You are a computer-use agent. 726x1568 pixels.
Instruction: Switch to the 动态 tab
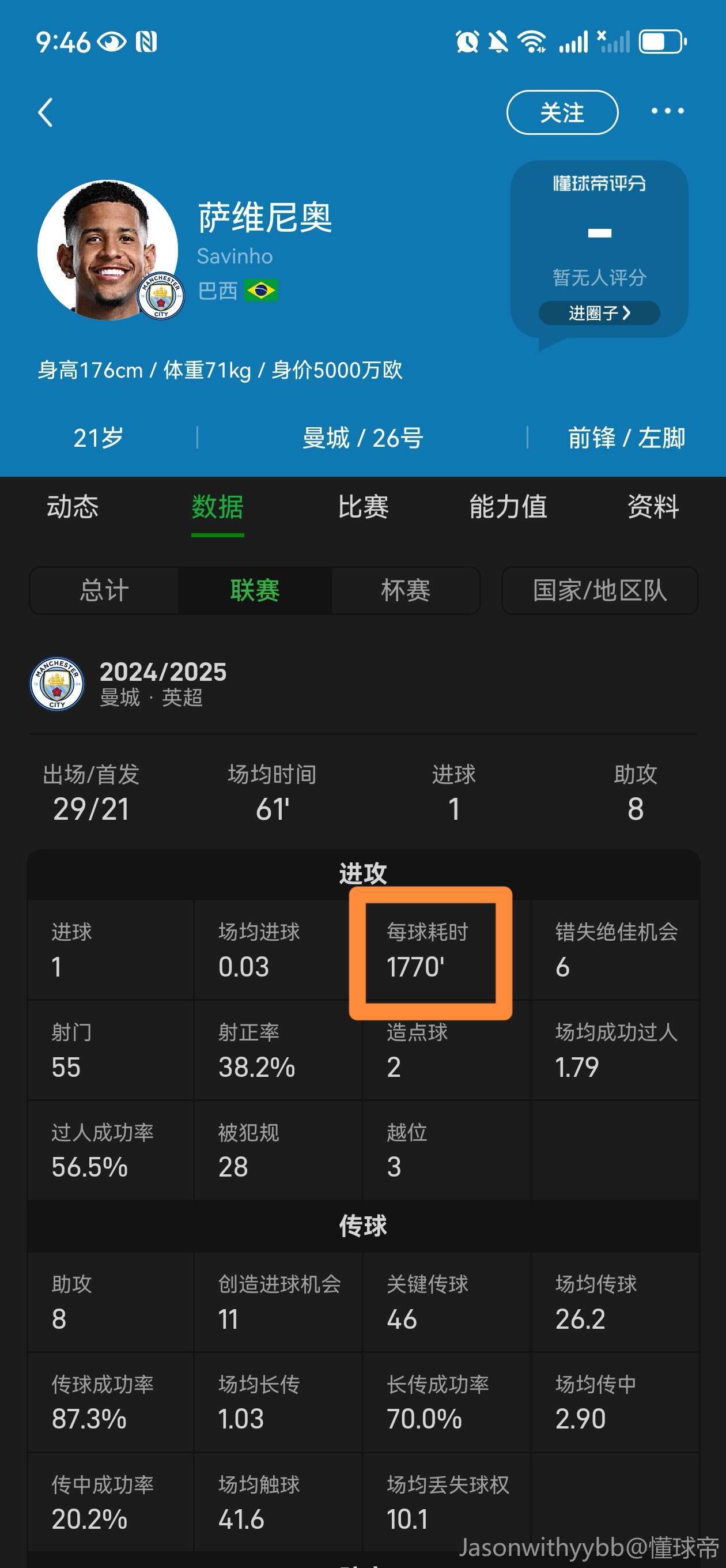pos(73,507)
